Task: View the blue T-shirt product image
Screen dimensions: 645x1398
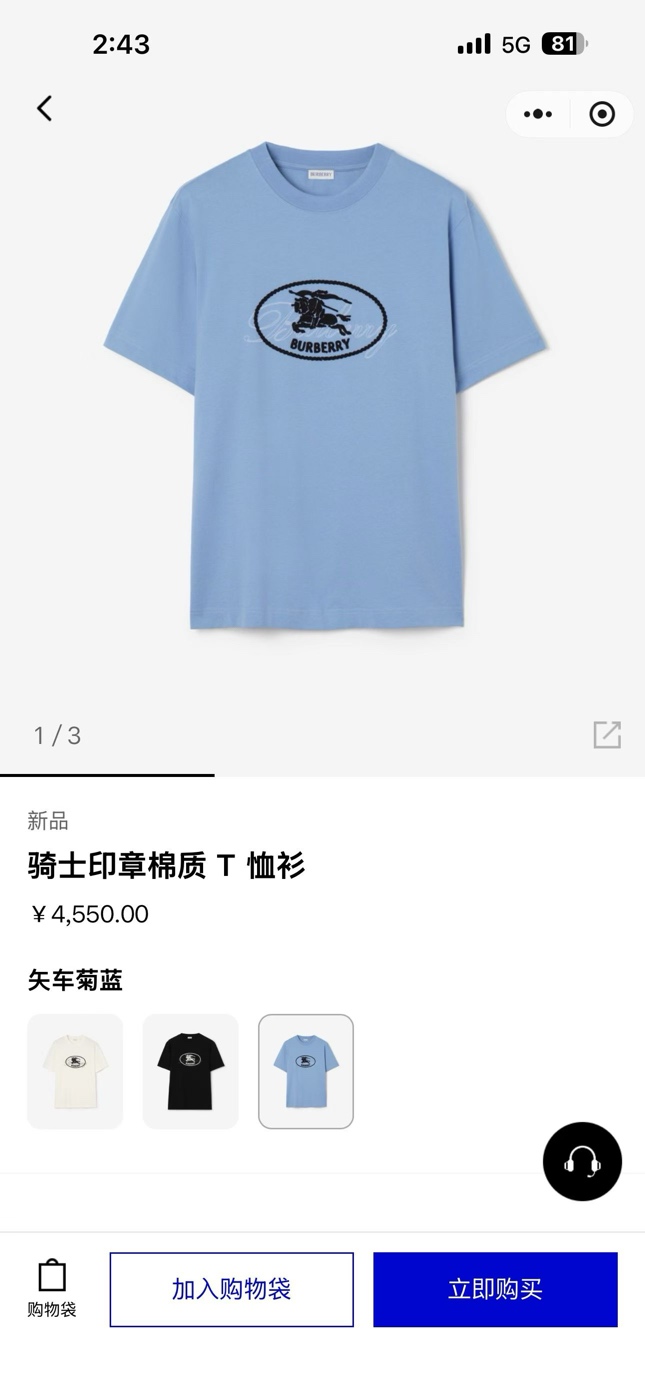Action: [325, 390]
